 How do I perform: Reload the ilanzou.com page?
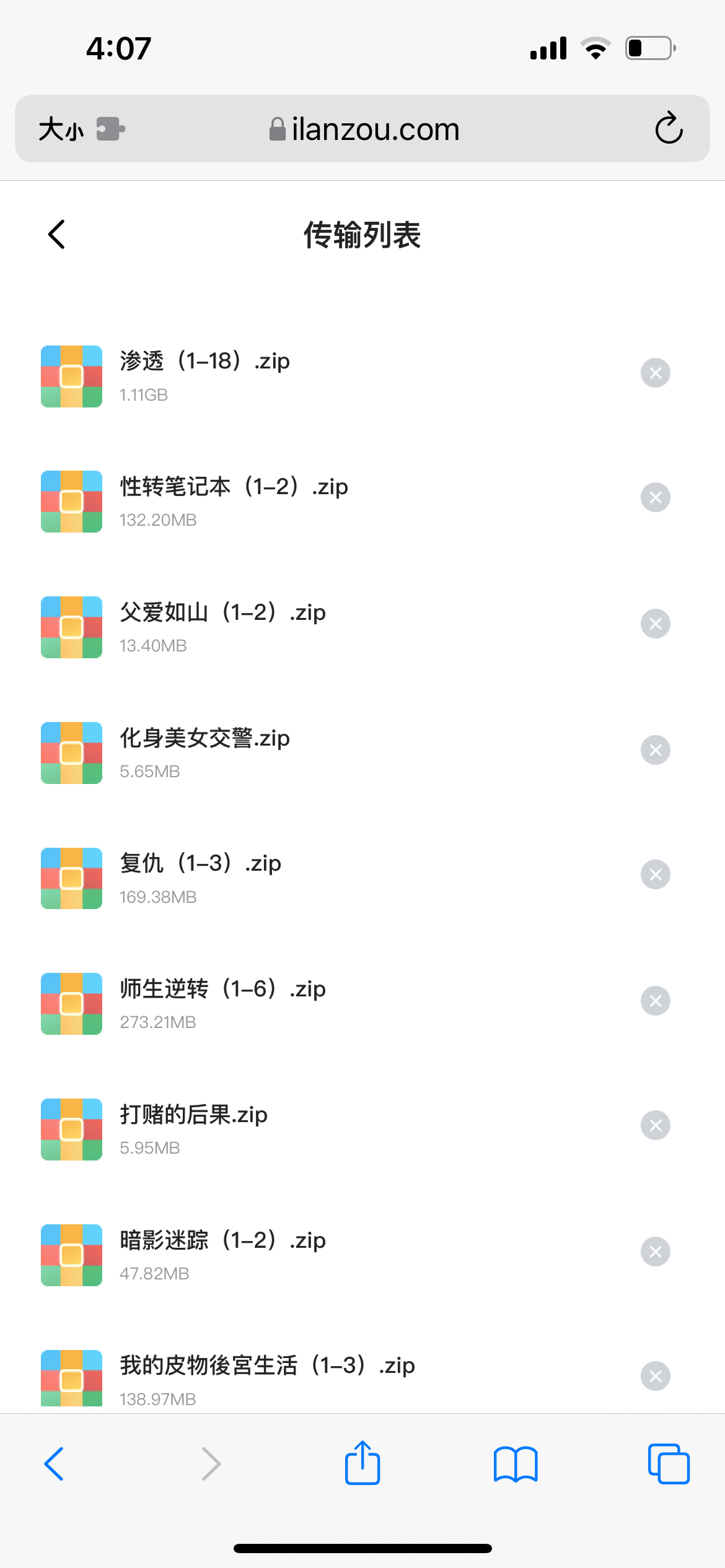pyautogui.click(x=669, y=128)
